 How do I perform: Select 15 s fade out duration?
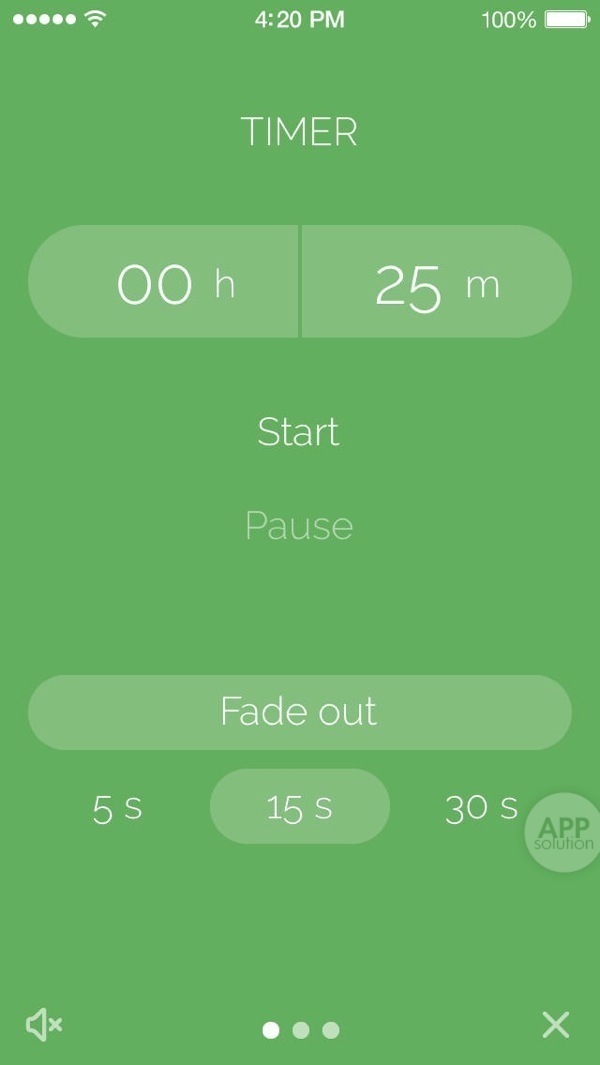[x=299, y=807]
